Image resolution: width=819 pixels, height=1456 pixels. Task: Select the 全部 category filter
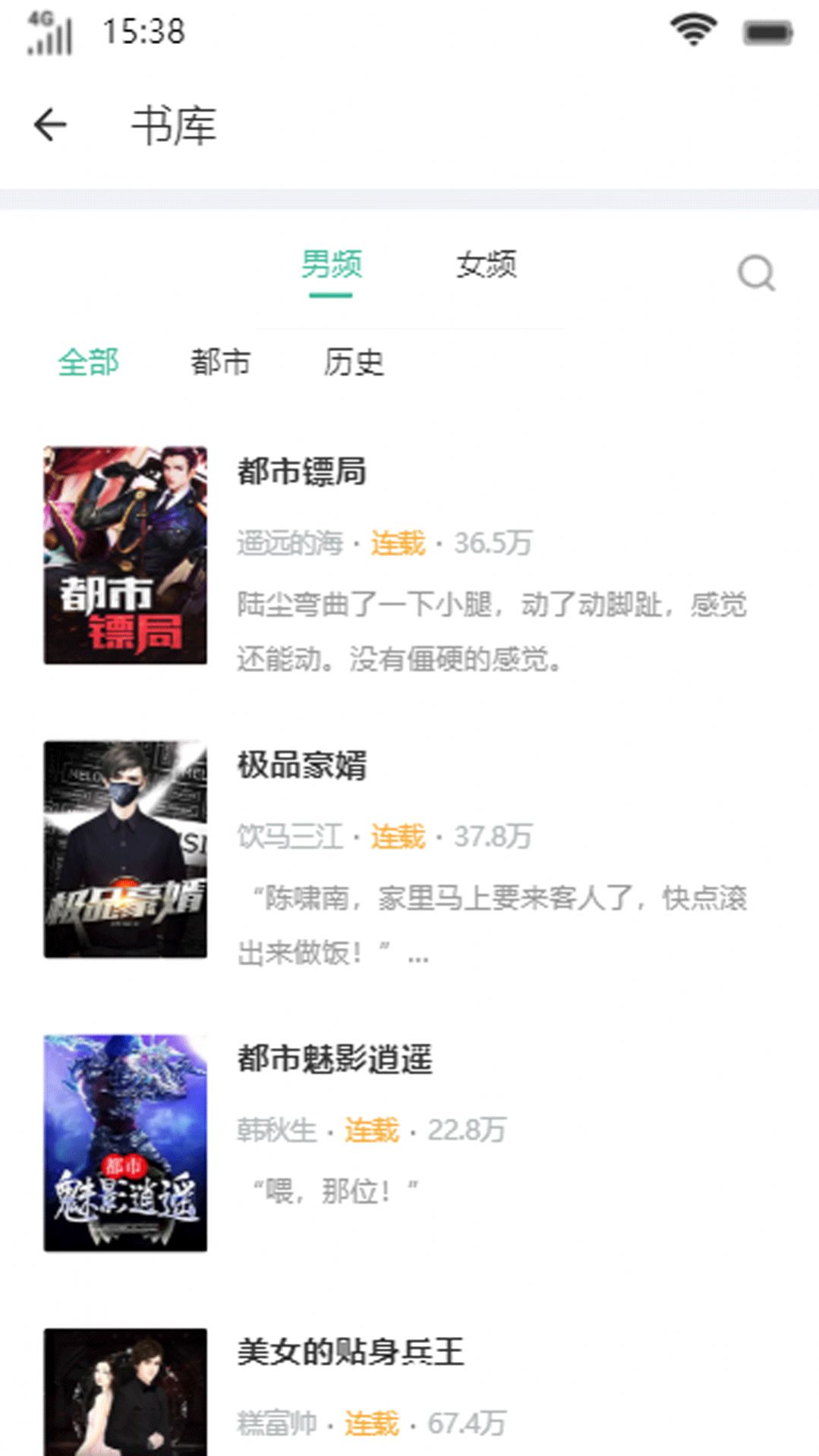90,363
